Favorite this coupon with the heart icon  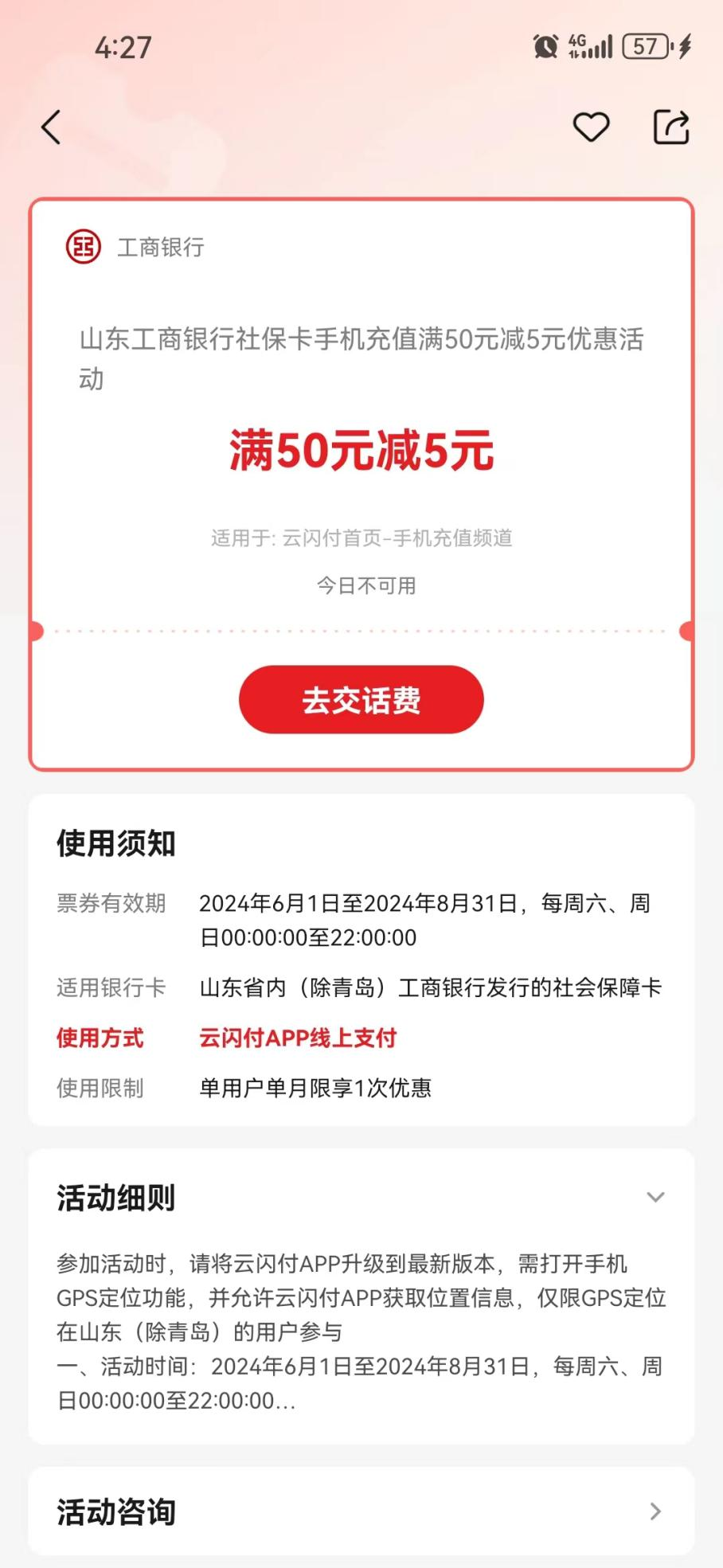[591, 127]
